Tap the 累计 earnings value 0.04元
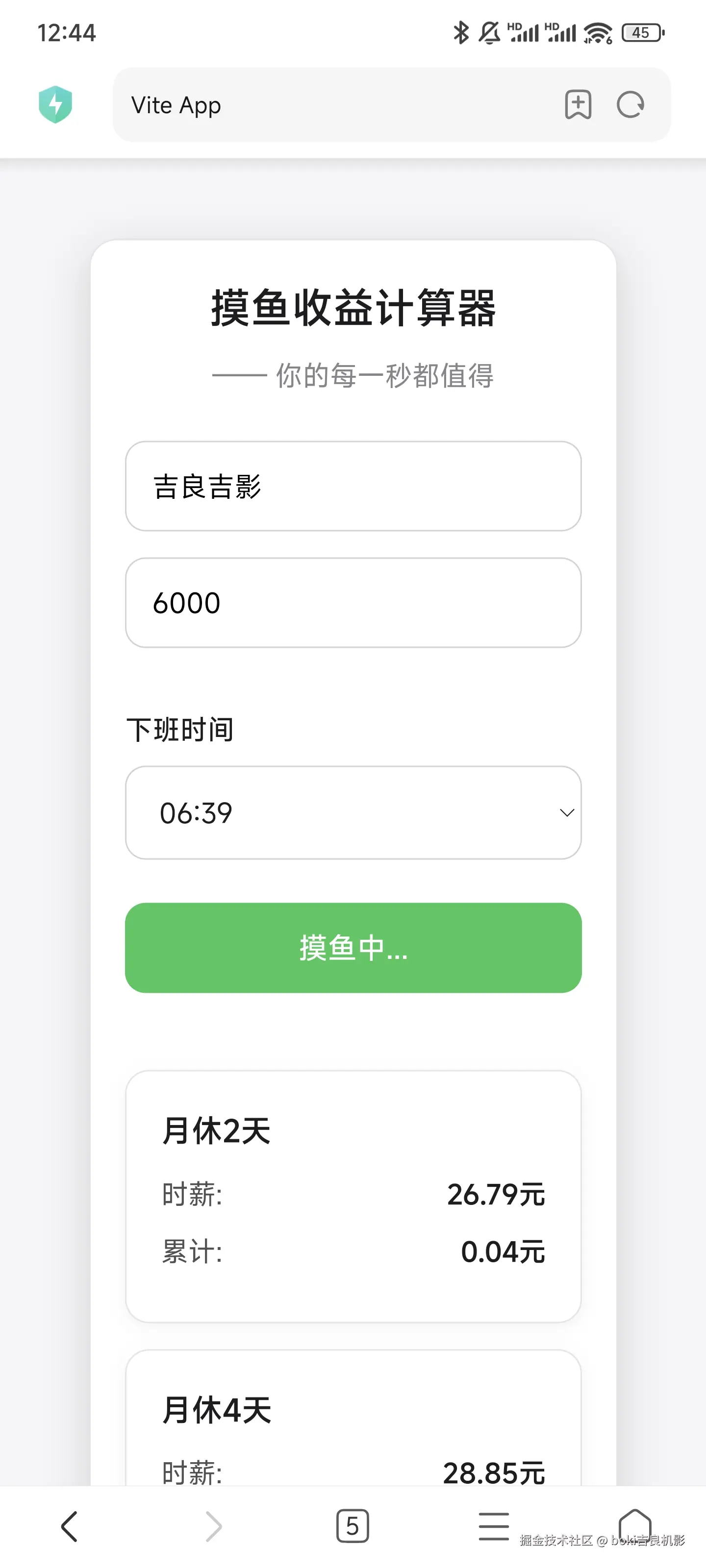This screenshot has height=1568, width=706. click(503, 1251)
